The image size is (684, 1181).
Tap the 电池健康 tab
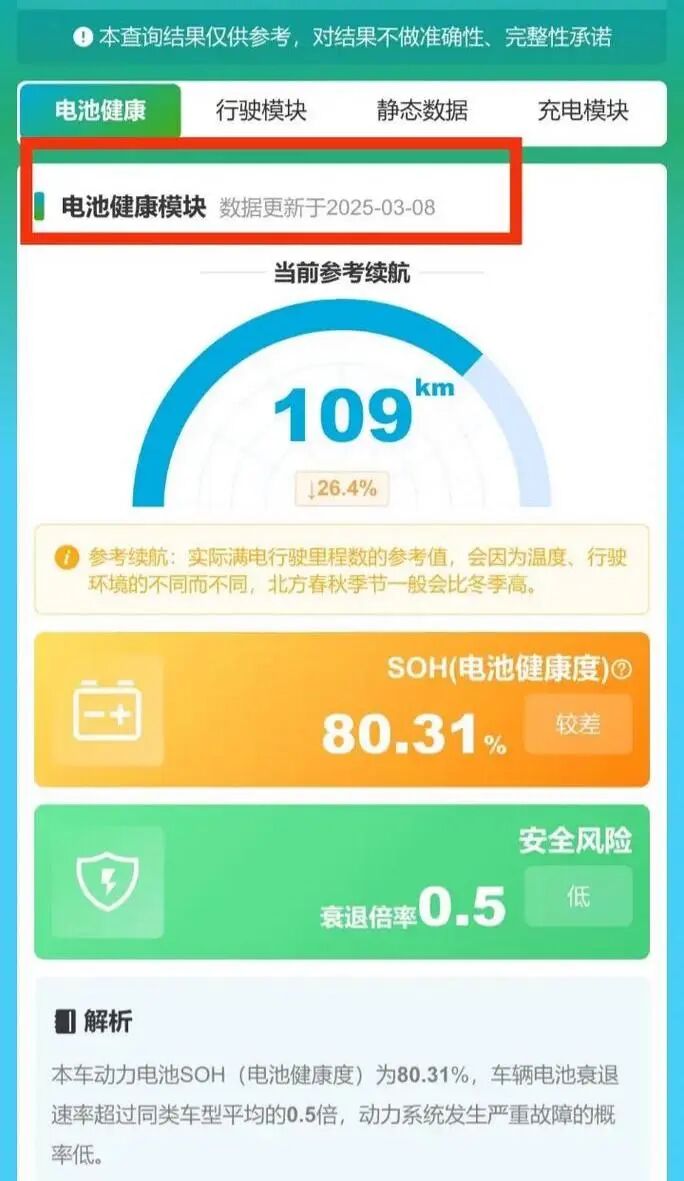pos(100,110)
